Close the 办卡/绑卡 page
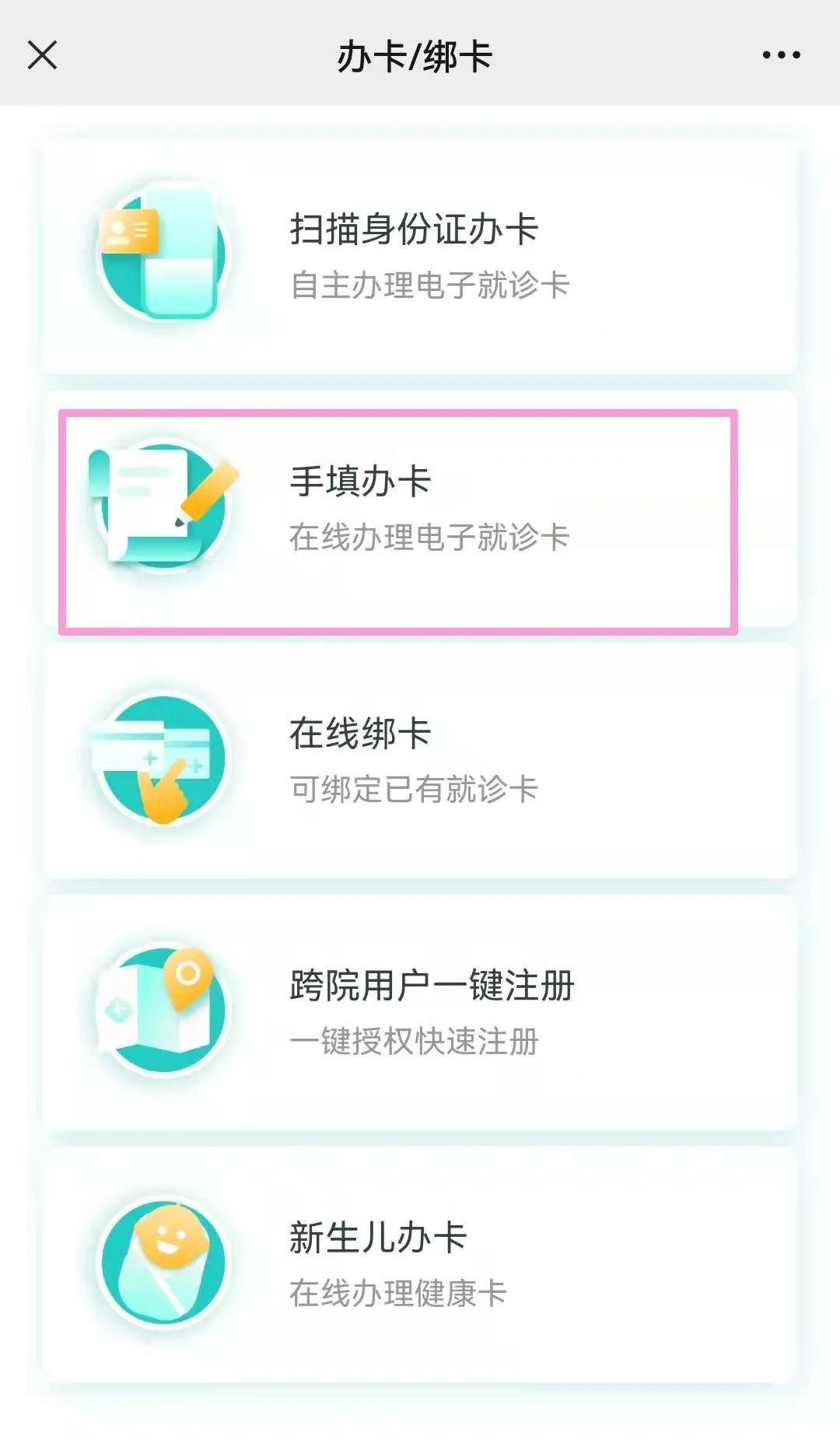Viewport: 840px width, 1454px height. pos(42,55)
